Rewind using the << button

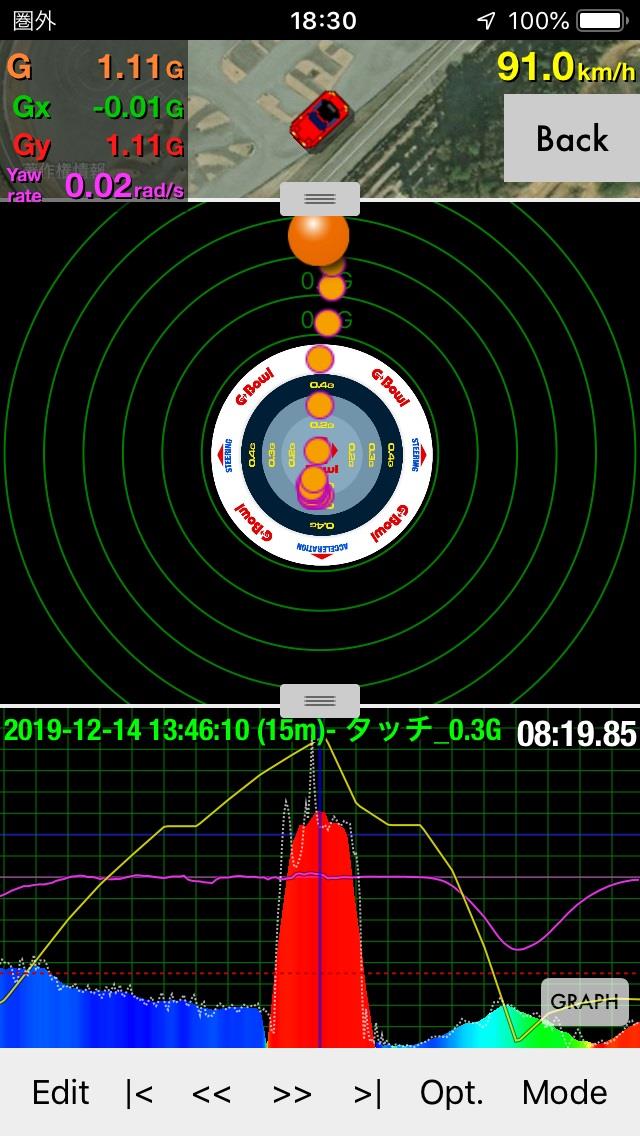211,1093
